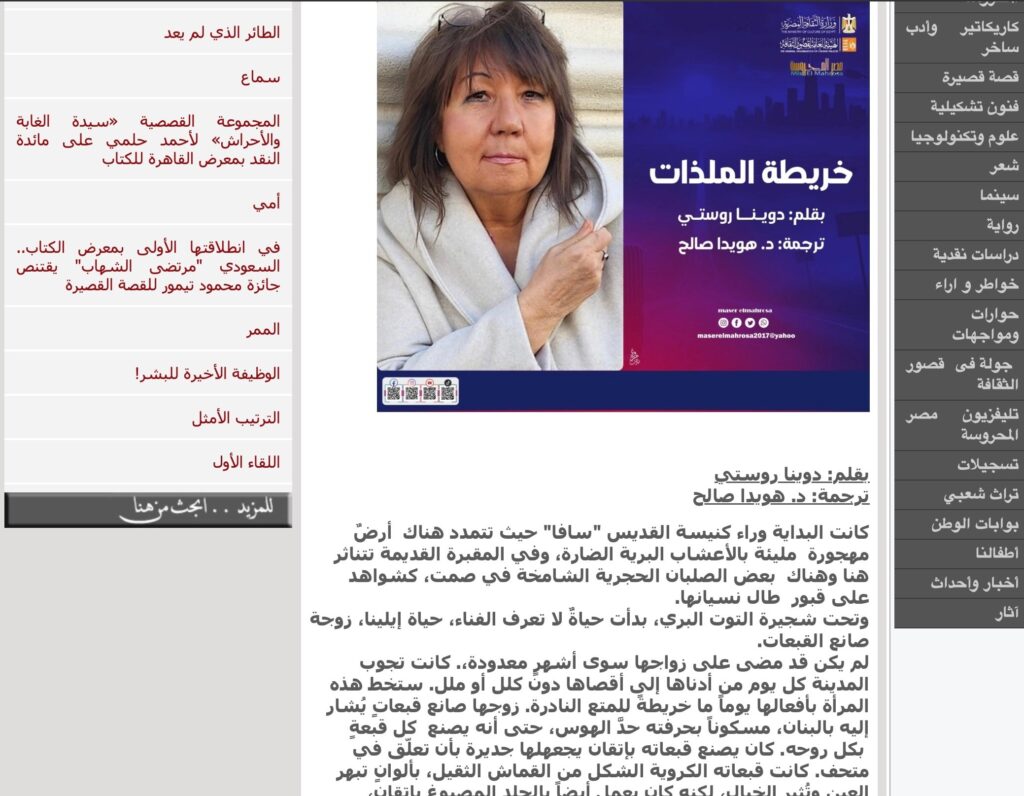
Task: Go to بوابات الوطن section
Action: click(x=978, y=524)
